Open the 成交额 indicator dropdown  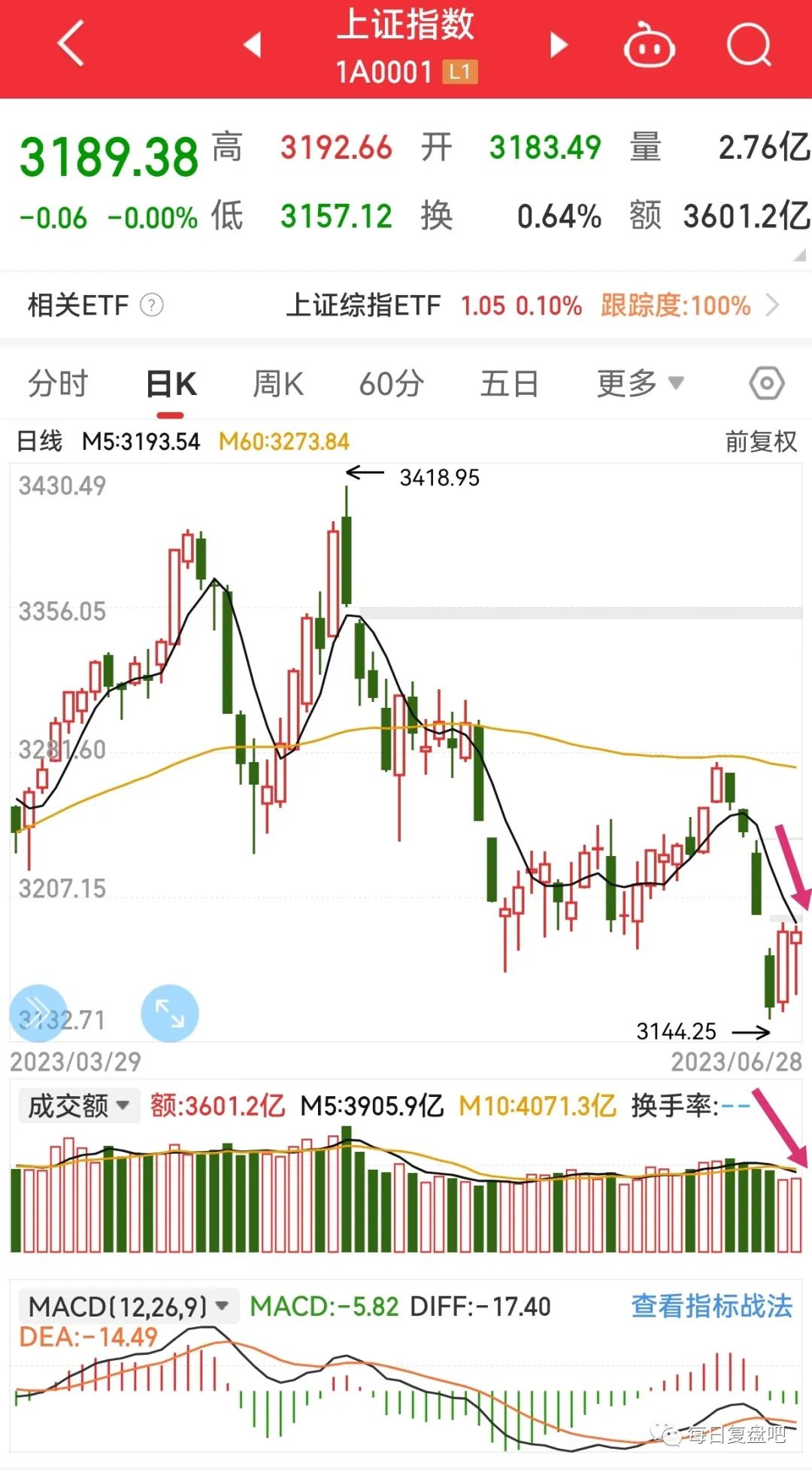pos(77,1106)
